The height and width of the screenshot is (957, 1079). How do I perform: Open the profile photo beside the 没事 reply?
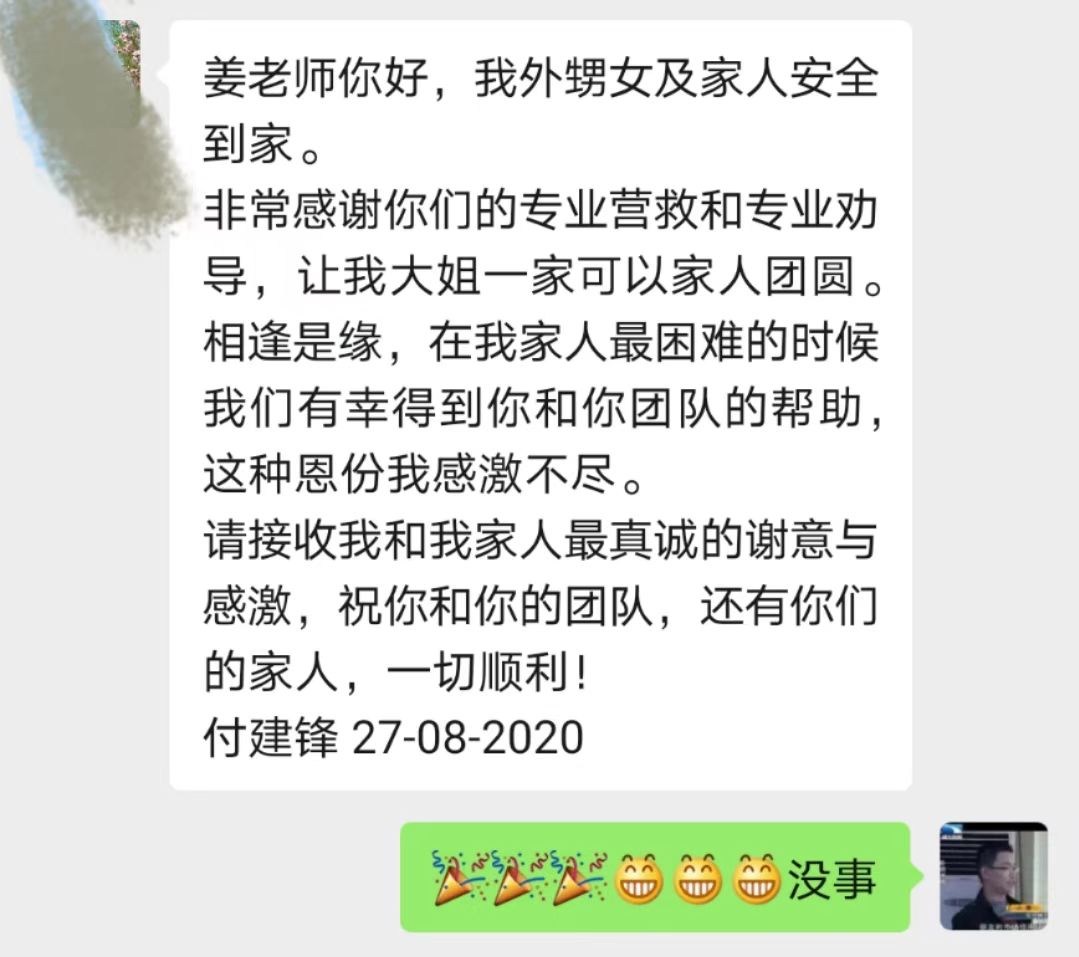(x=993, y=876)
